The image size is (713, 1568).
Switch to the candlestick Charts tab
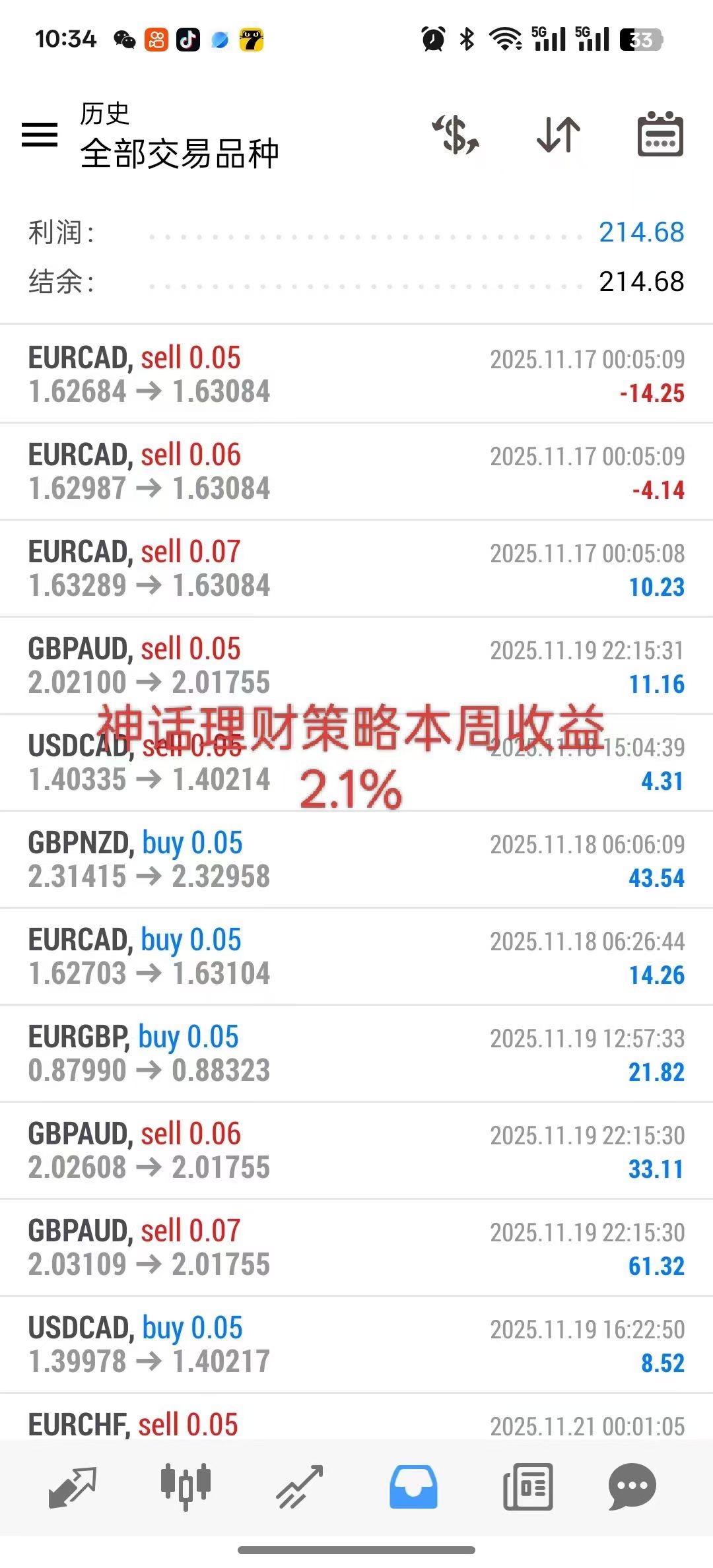[x=186, y=1487]
